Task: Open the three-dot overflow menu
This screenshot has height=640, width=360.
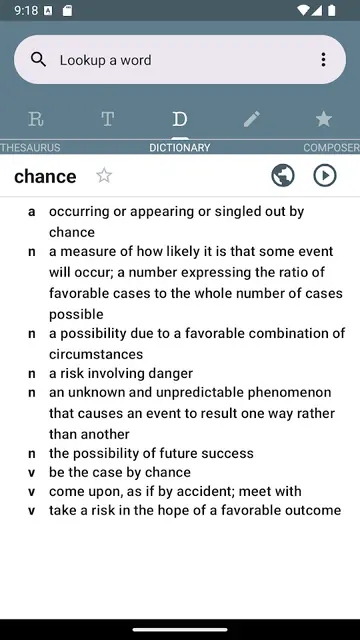Action: (x=323, y=60)
